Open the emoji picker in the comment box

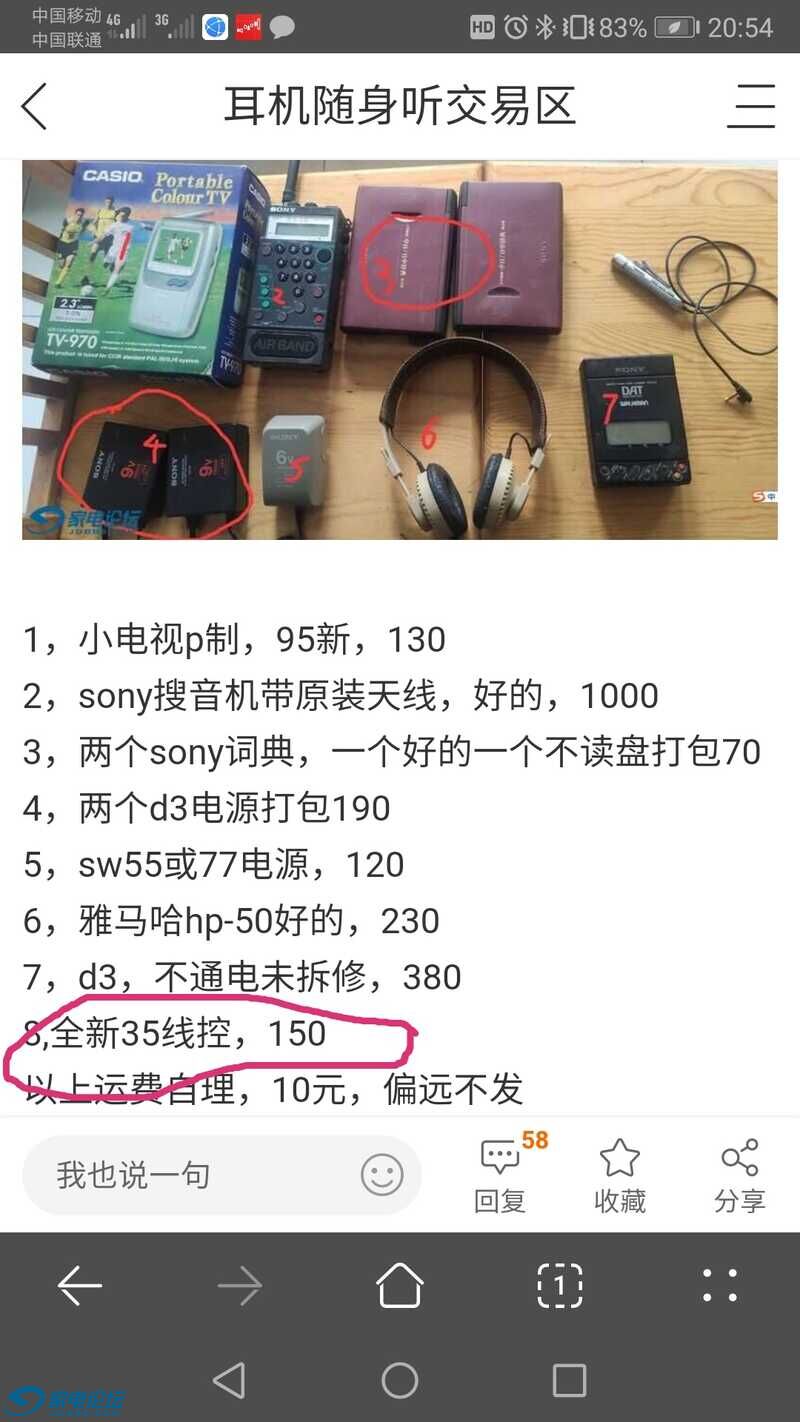coord(382,1175)
